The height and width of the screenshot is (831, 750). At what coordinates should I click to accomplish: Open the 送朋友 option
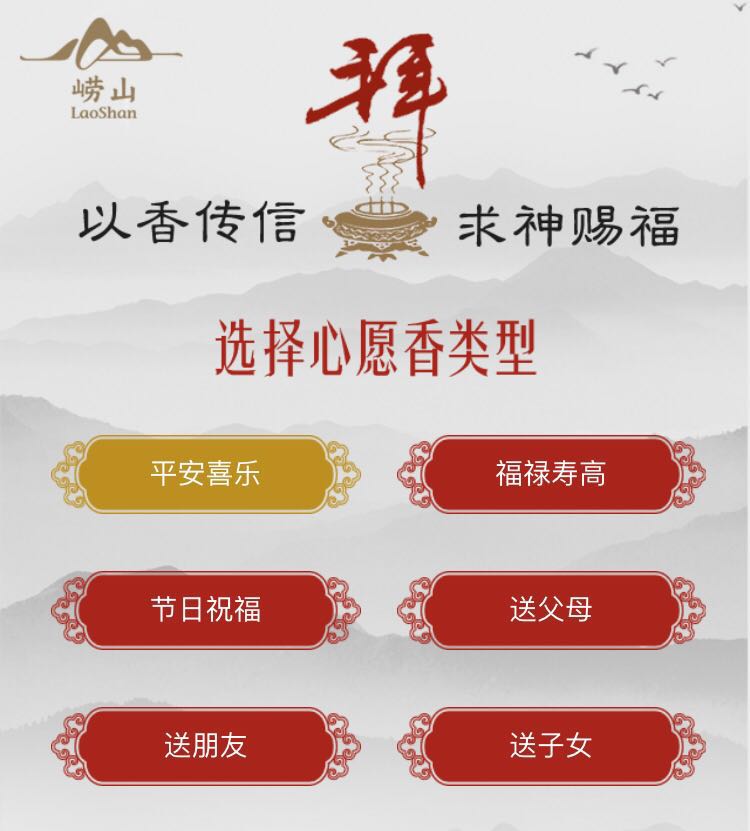click(205, 746)
